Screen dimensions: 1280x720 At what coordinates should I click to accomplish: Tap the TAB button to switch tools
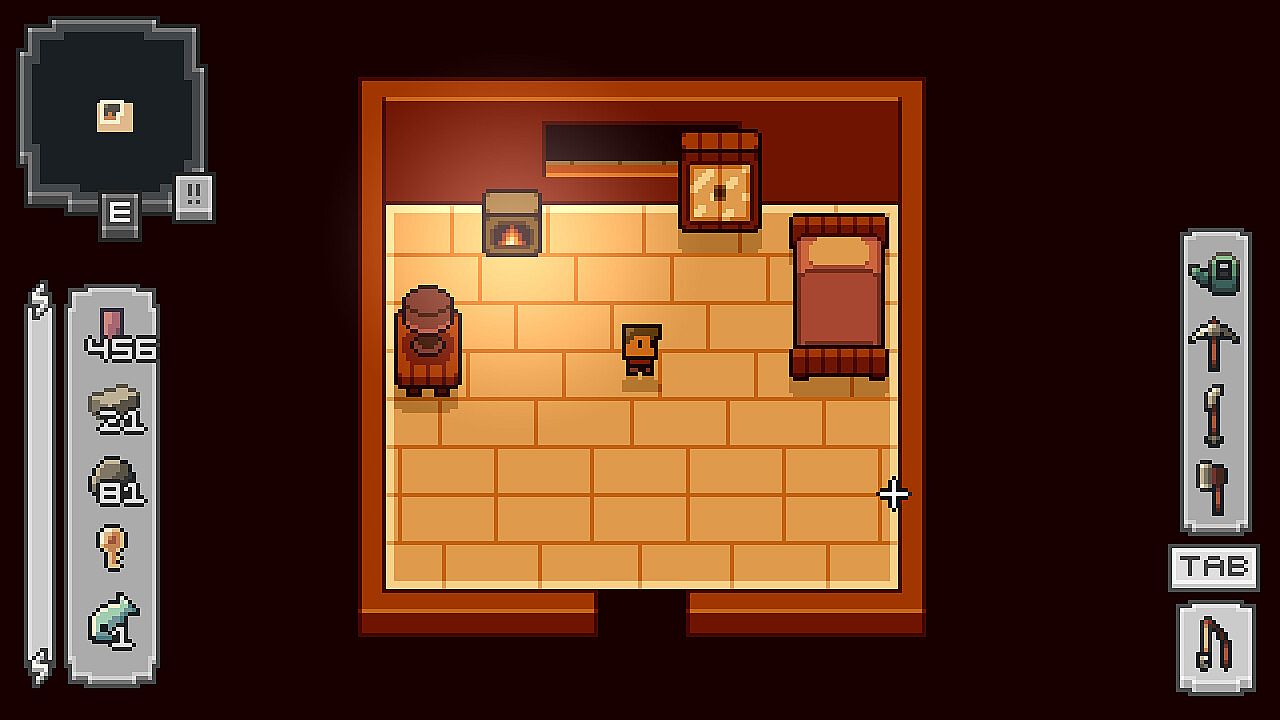tap(1214, 567)
